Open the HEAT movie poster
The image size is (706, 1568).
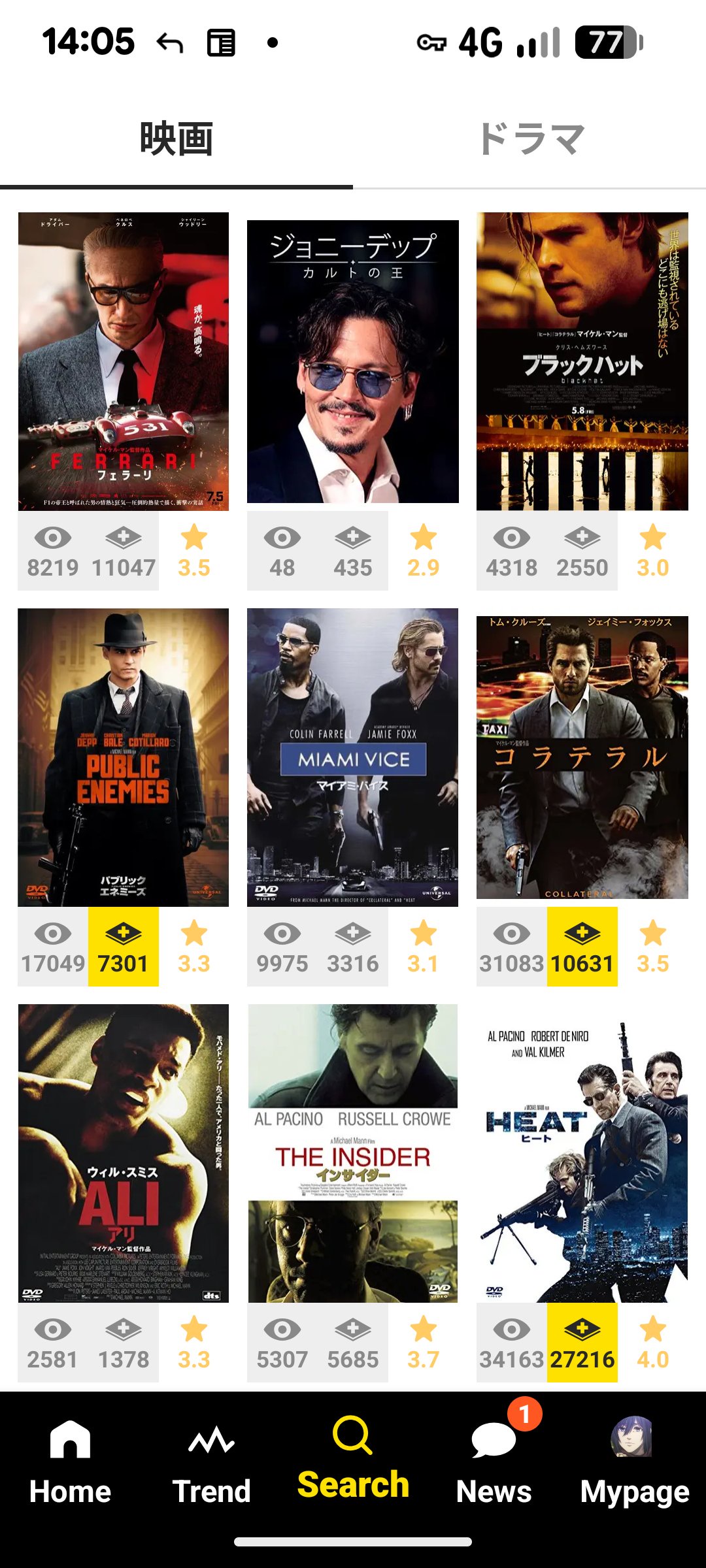(582, 1152)
